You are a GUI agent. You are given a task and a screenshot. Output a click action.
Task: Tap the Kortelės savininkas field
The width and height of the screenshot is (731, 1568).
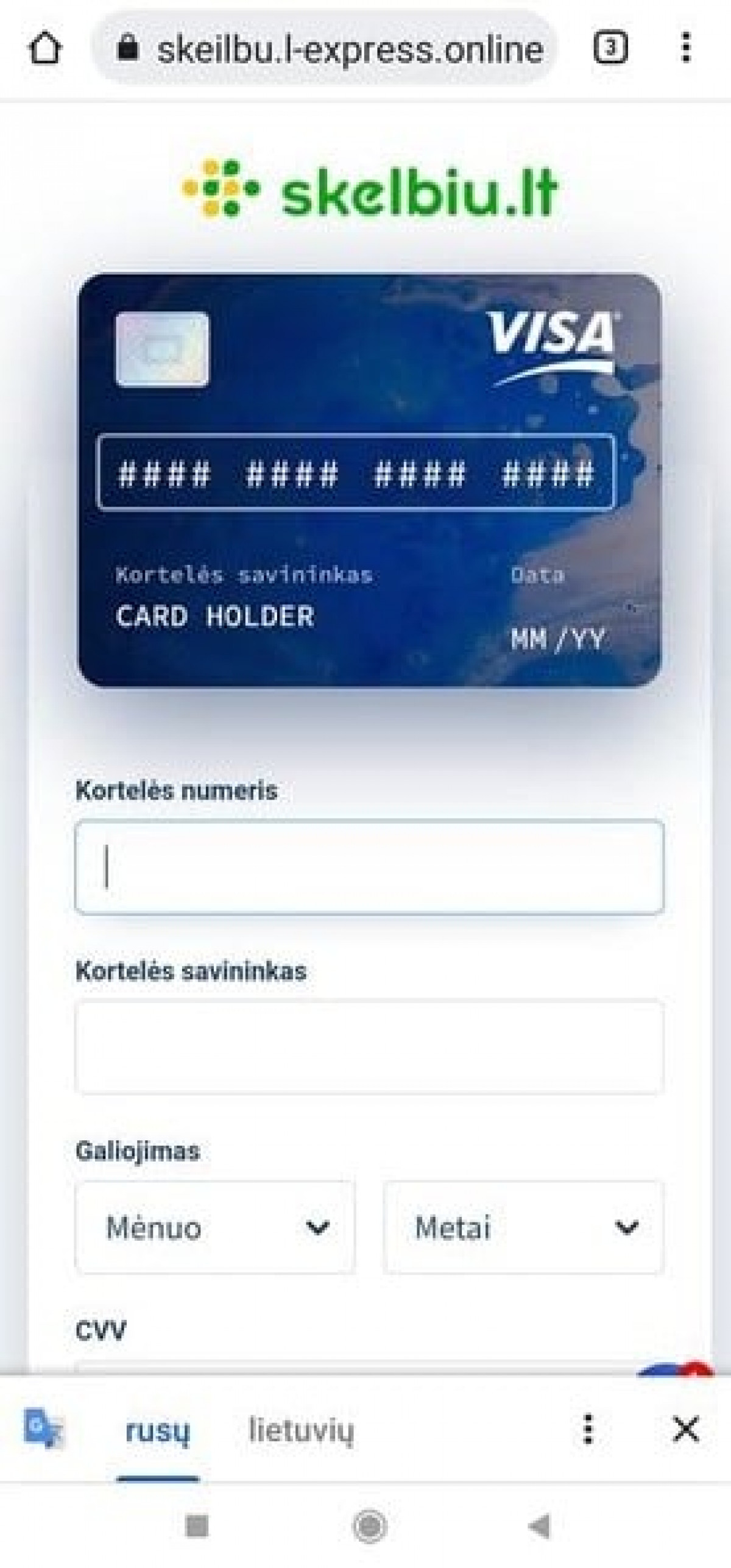pos(369,1047)
